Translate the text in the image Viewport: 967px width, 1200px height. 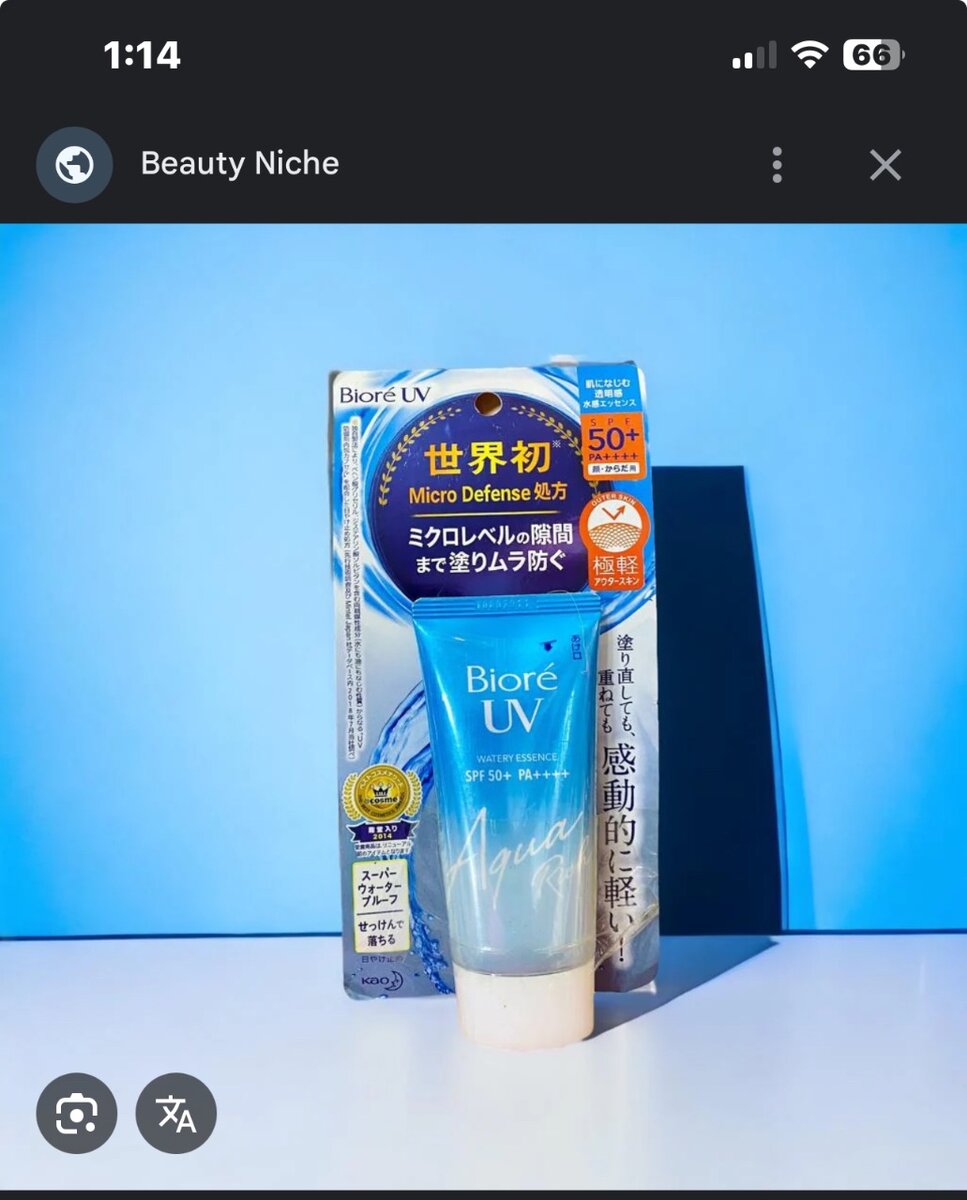pos(176,1113)
